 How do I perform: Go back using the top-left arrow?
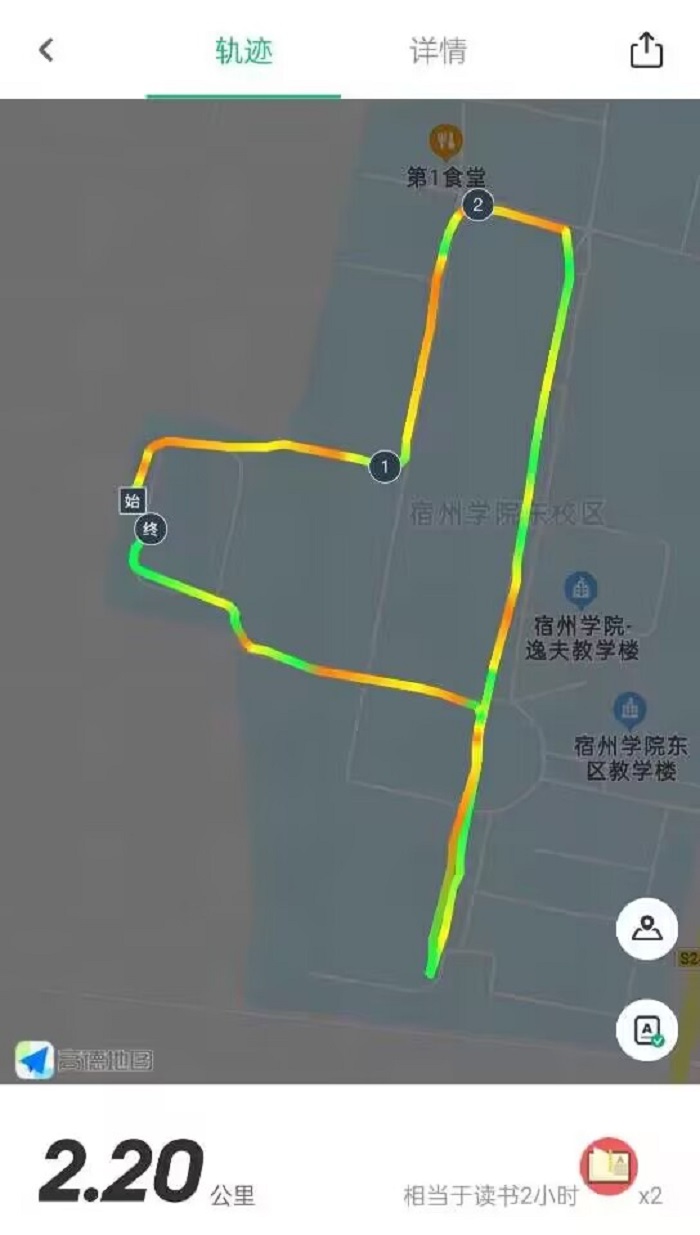coord(46,50)
